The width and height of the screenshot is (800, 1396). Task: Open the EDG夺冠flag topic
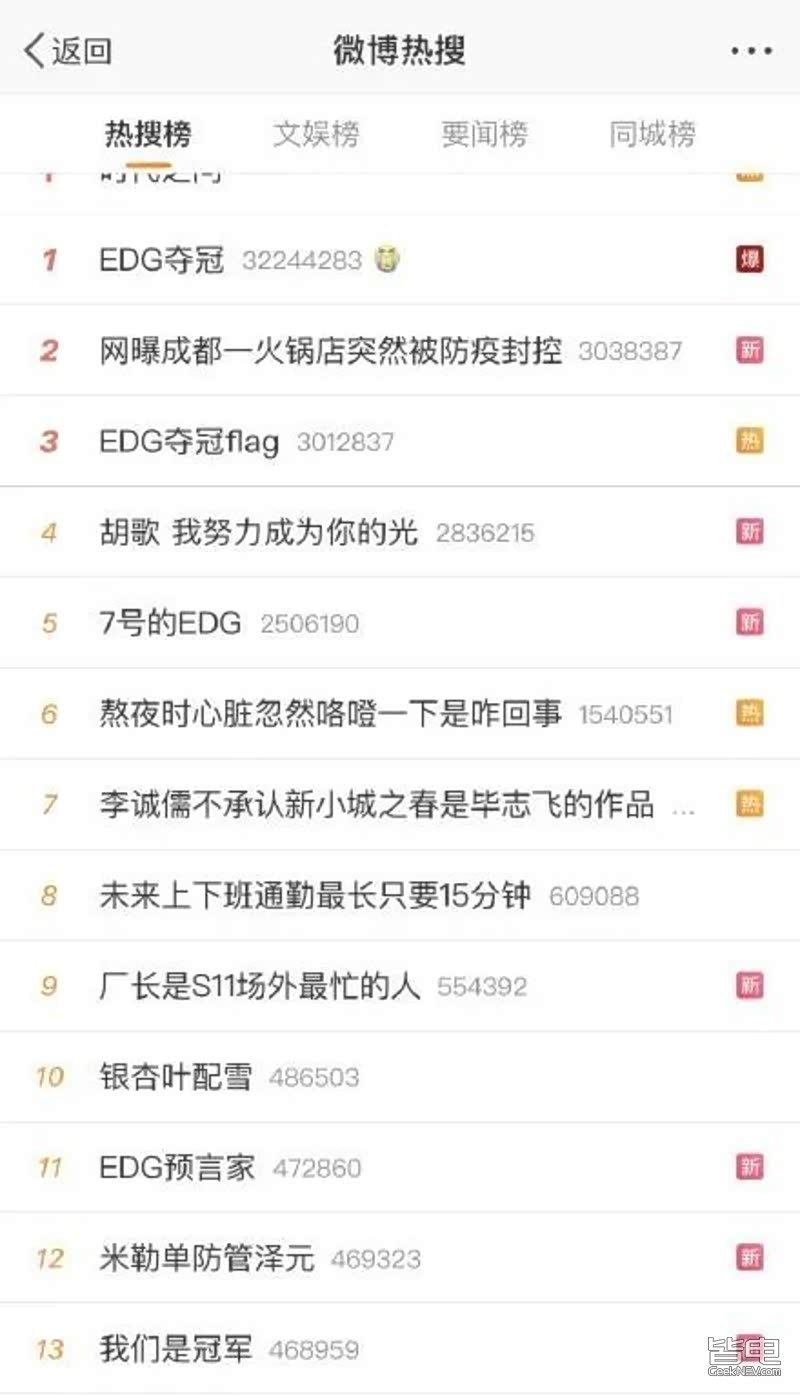pyautogui.click(x=189, y=442)
